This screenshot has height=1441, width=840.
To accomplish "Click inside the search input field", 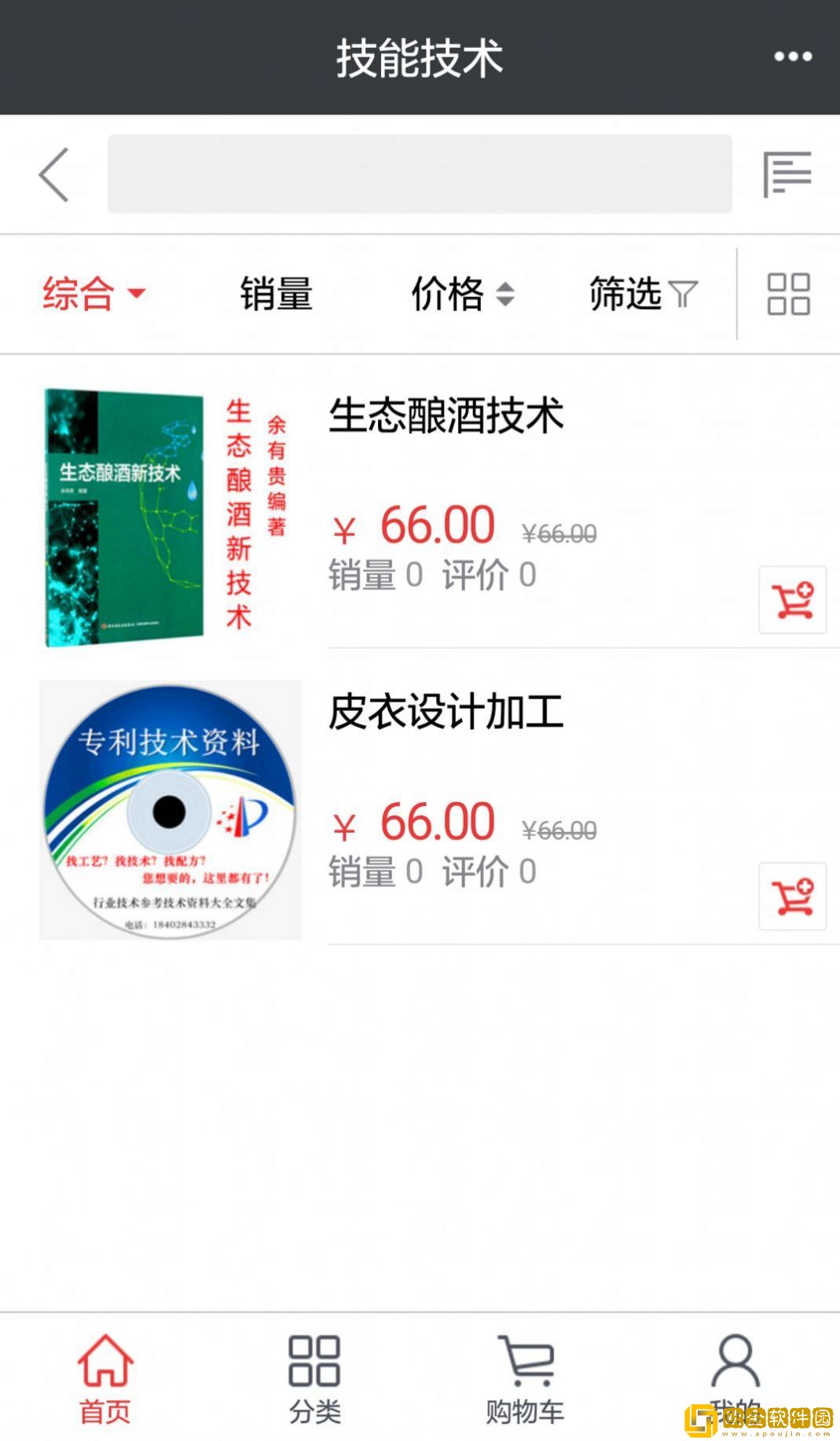I will pyautogui.click(x=419, y=174).
